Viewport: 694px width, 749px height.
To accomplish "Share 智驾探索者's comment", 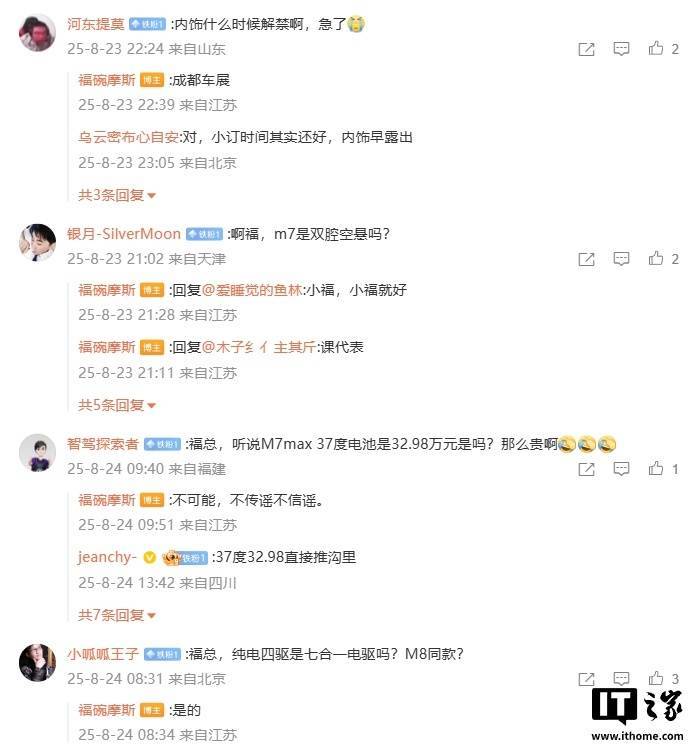I will [587, 468].
